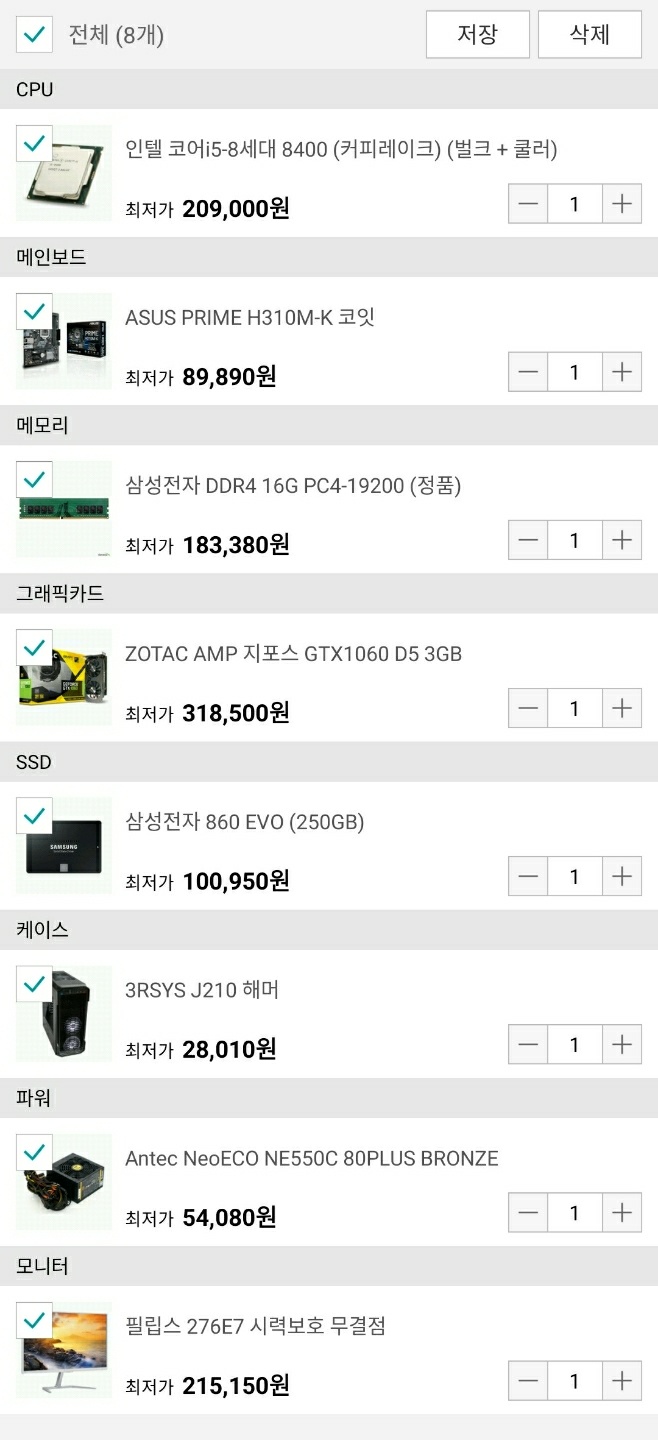The image size is (658, 1440).
Task: Increase quantity of 인텔 코어i5 8400
Action: 622,204
